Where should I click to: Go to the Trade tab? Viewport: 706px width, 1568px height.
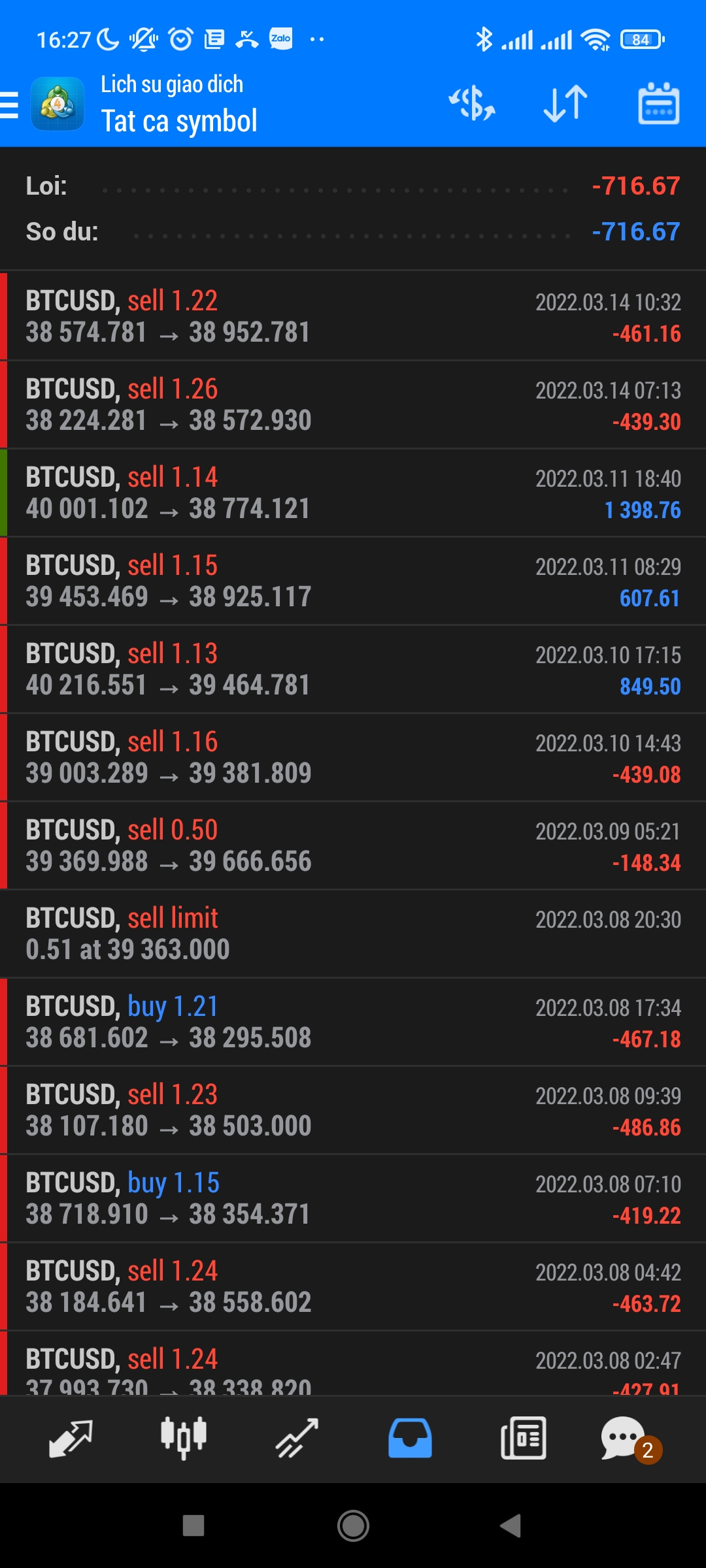297,1439
